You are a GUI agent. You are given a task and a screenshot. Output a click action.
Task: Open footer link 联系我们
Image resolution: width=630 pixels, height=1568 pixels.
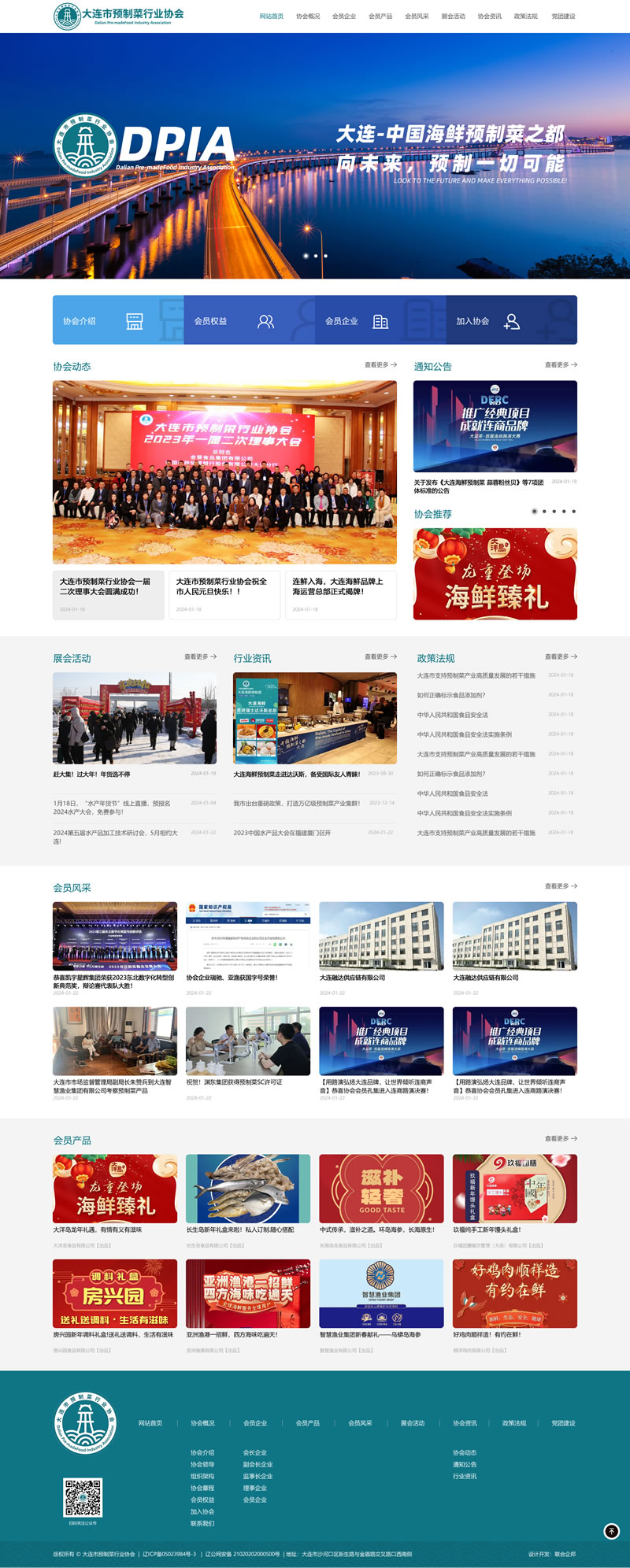(x=202, y=1523)
